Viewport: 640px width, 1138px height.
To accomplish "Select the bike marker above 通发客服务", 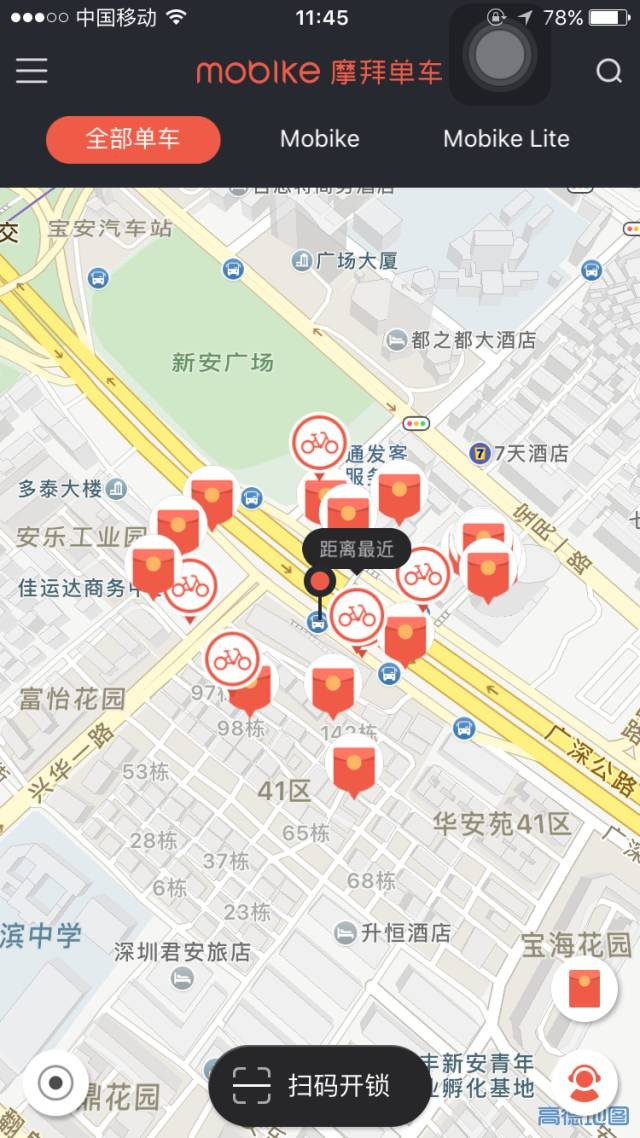I will (319, 443).
